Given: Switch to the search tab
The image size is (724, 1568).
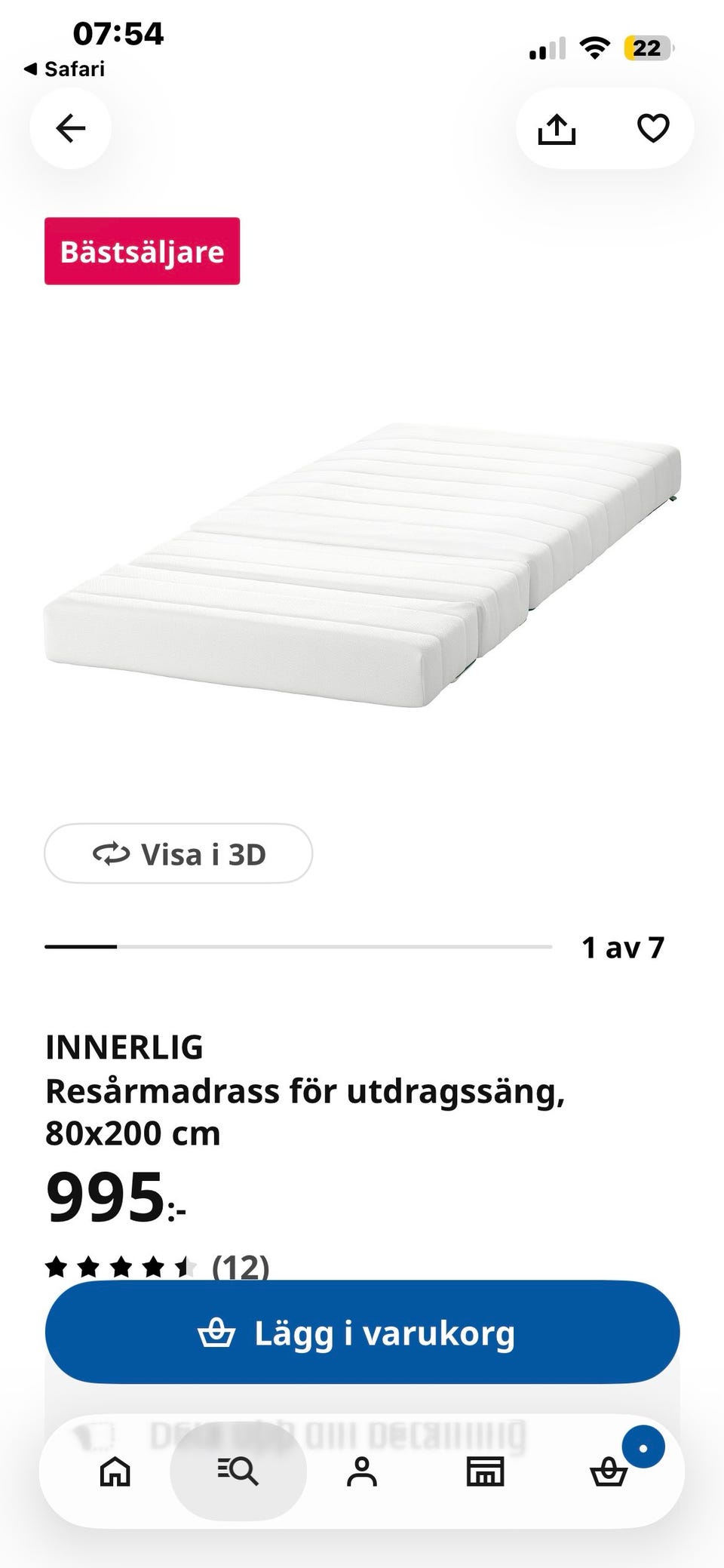Looking at the screenshot, I should (x=238, y=1471).
